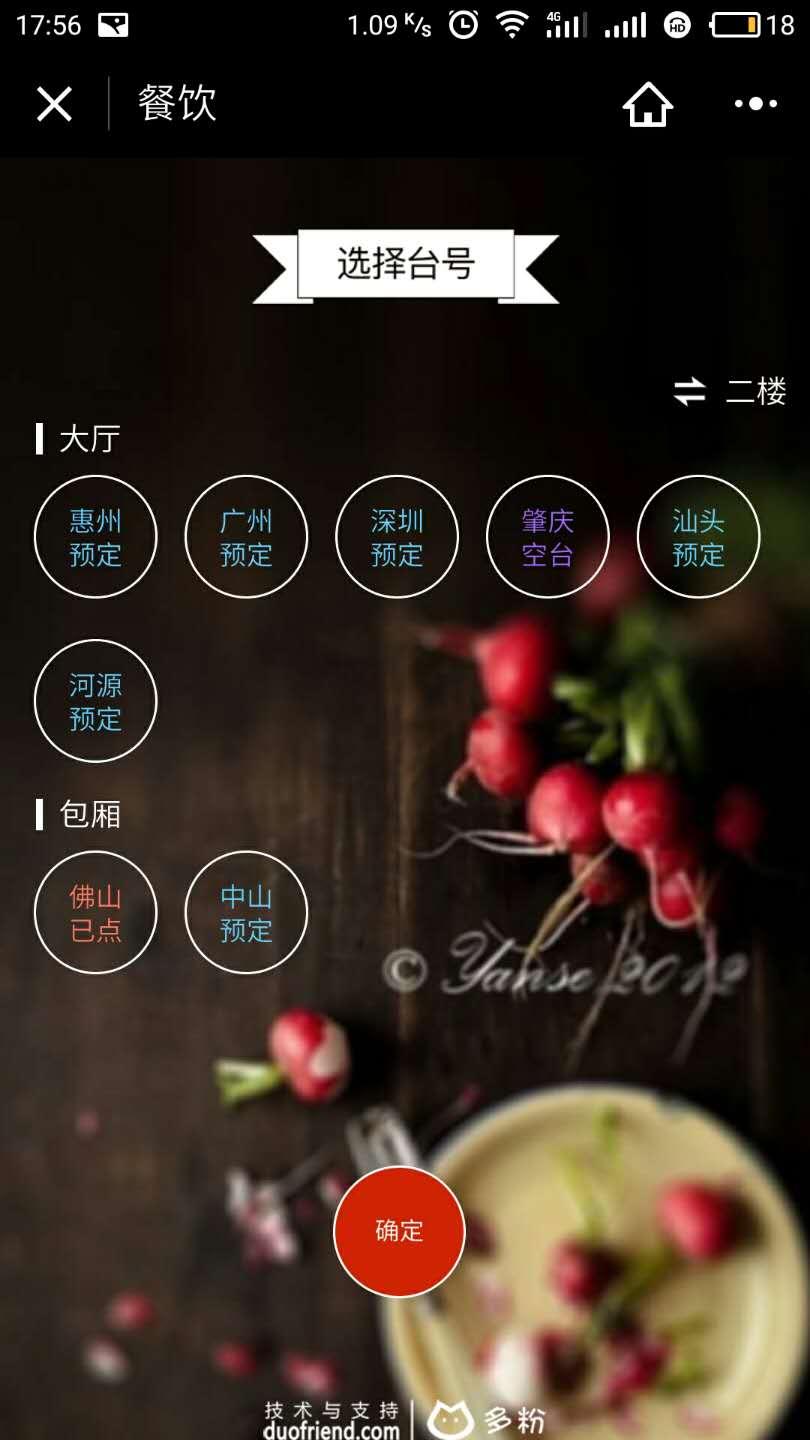Open the duofriend.com 多粉 support link

click(x=405, y=1419)
